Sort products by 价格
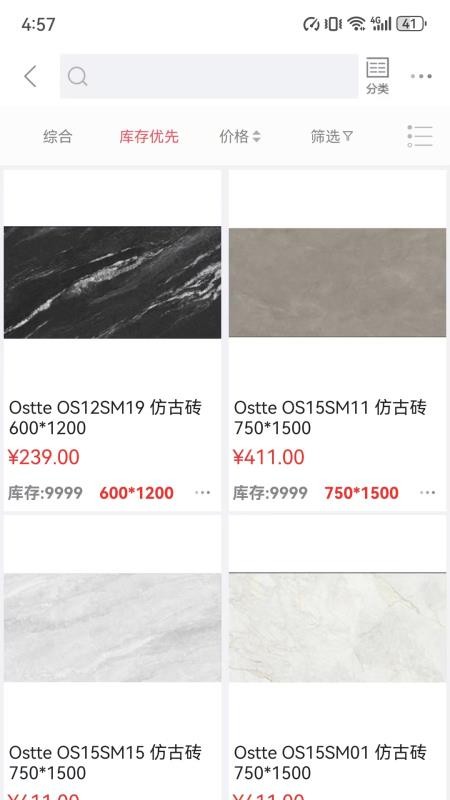The image size is (450, 800). coord(240,137)
